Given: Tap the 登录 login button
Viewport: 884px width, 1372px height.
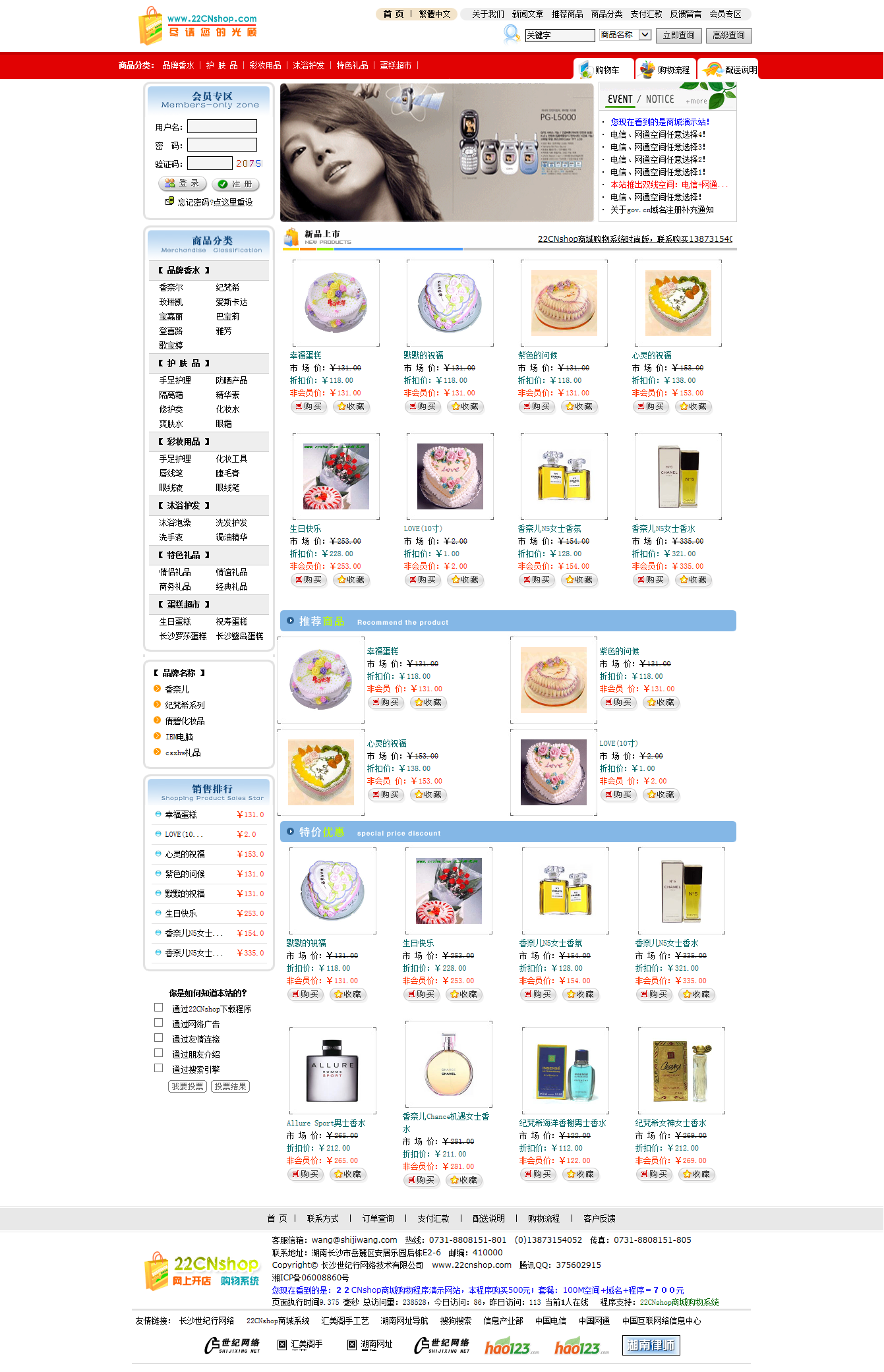Looking at the screenshot, I should pyautogui.click(x=183, y=184).
